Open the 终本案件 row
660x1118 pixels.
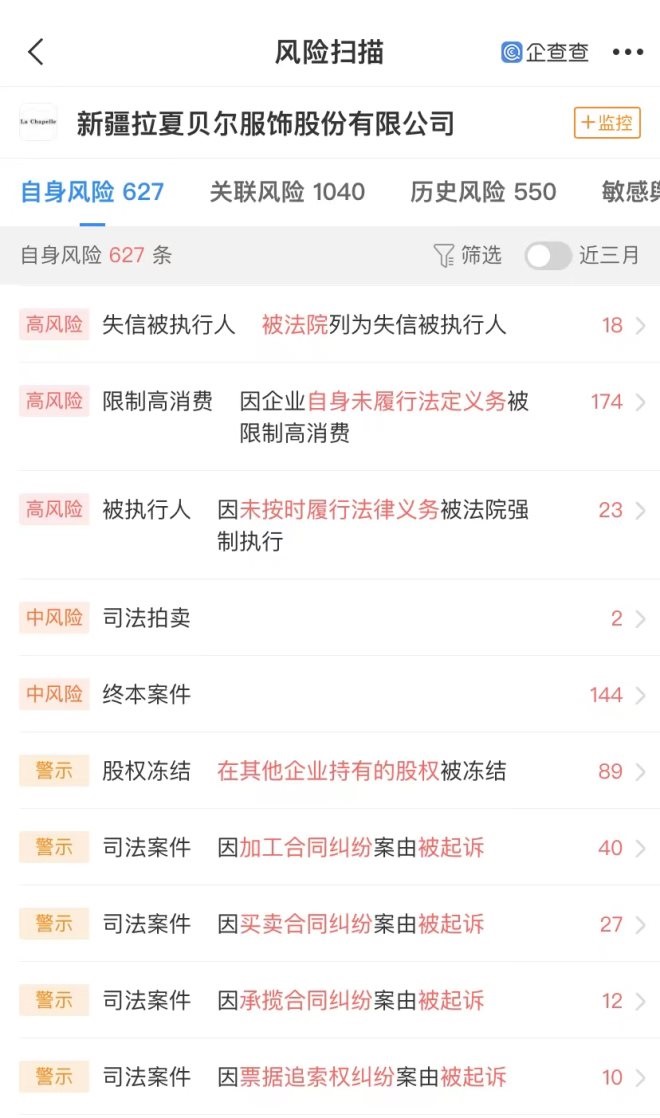pyautogui.click(x=330, y=694)
